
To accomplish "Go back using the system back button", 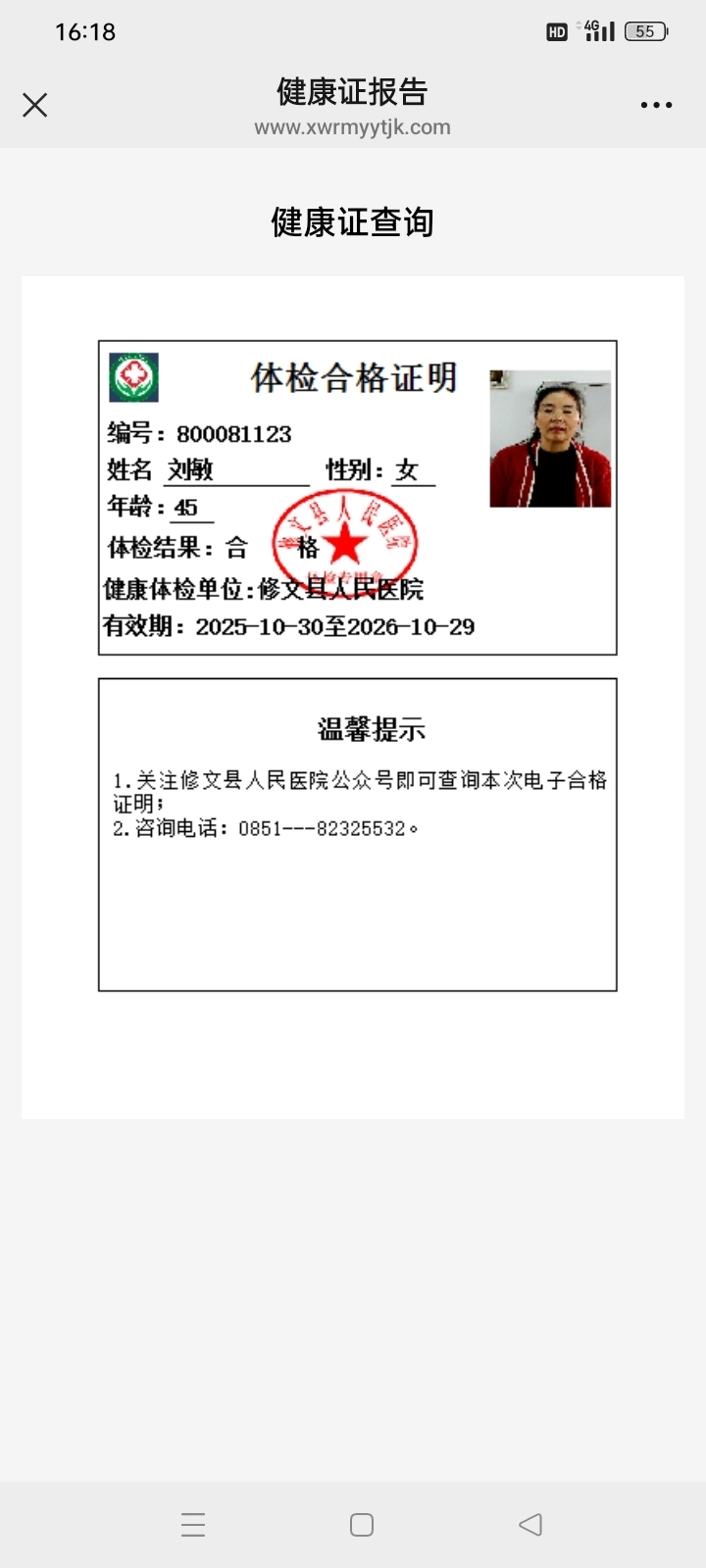I will click(x=530, y=1524).
